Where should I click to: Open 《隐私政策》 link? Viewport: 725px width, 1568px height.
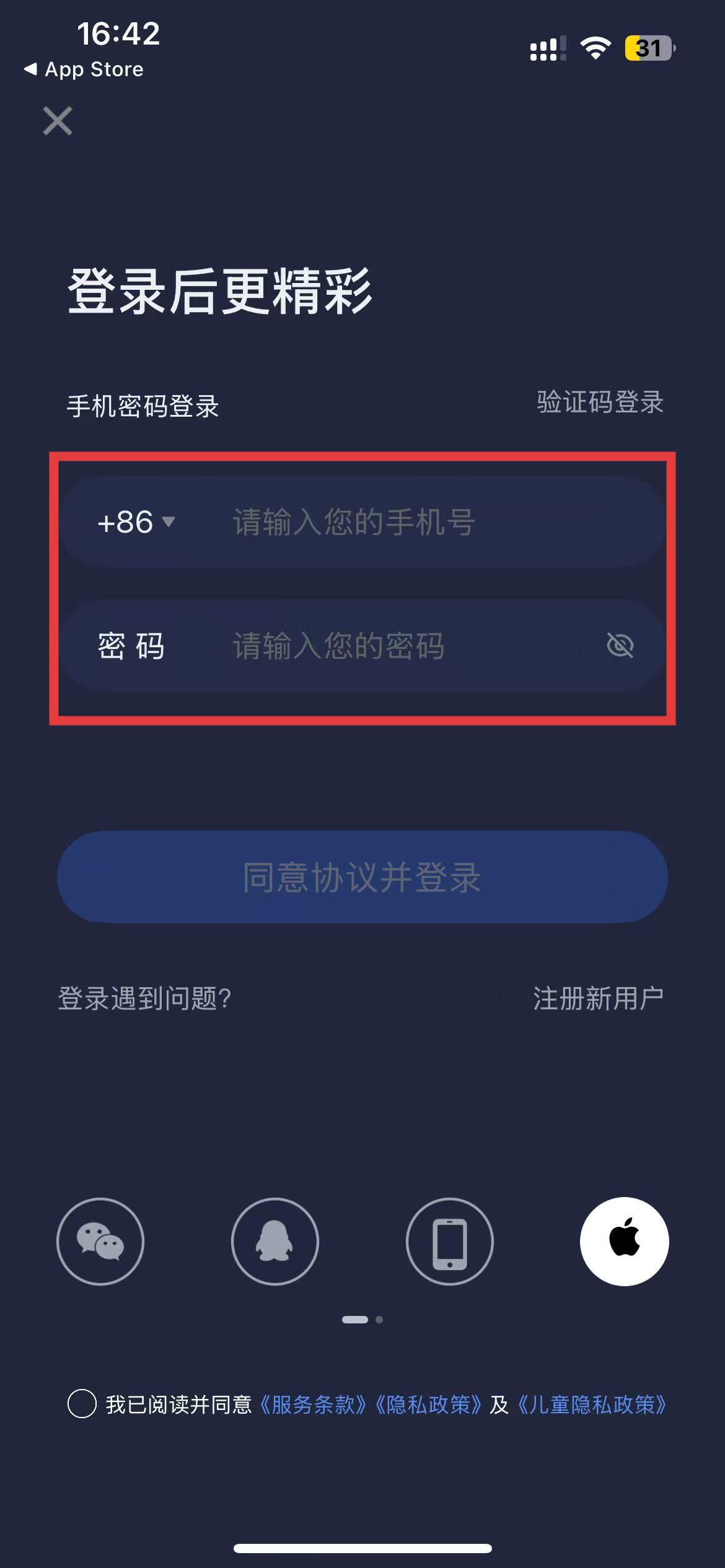(x=428, y=1405)
